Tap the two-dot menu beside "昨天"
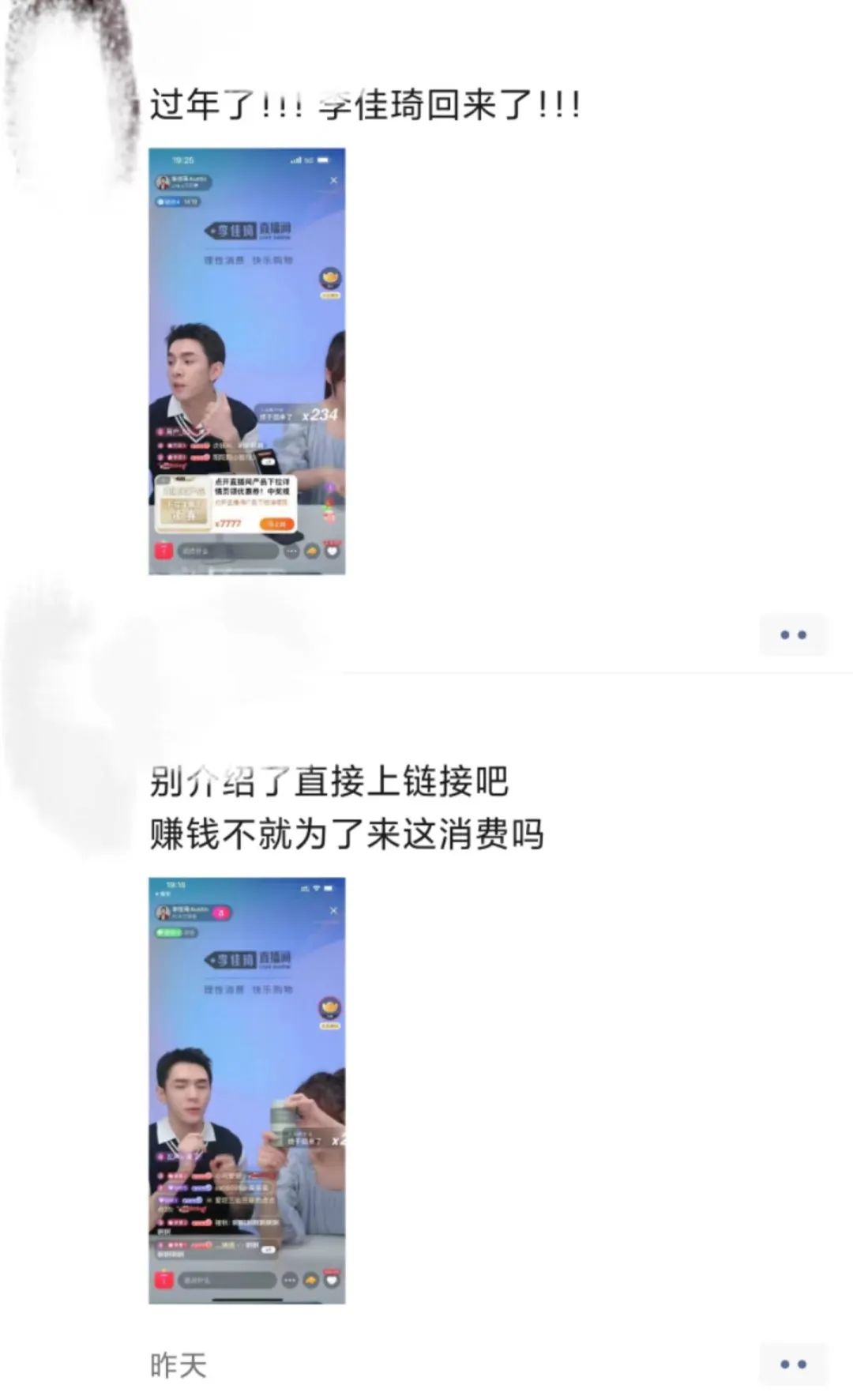Viewport: 853px width, 1400px height. tap(793, 1364)
